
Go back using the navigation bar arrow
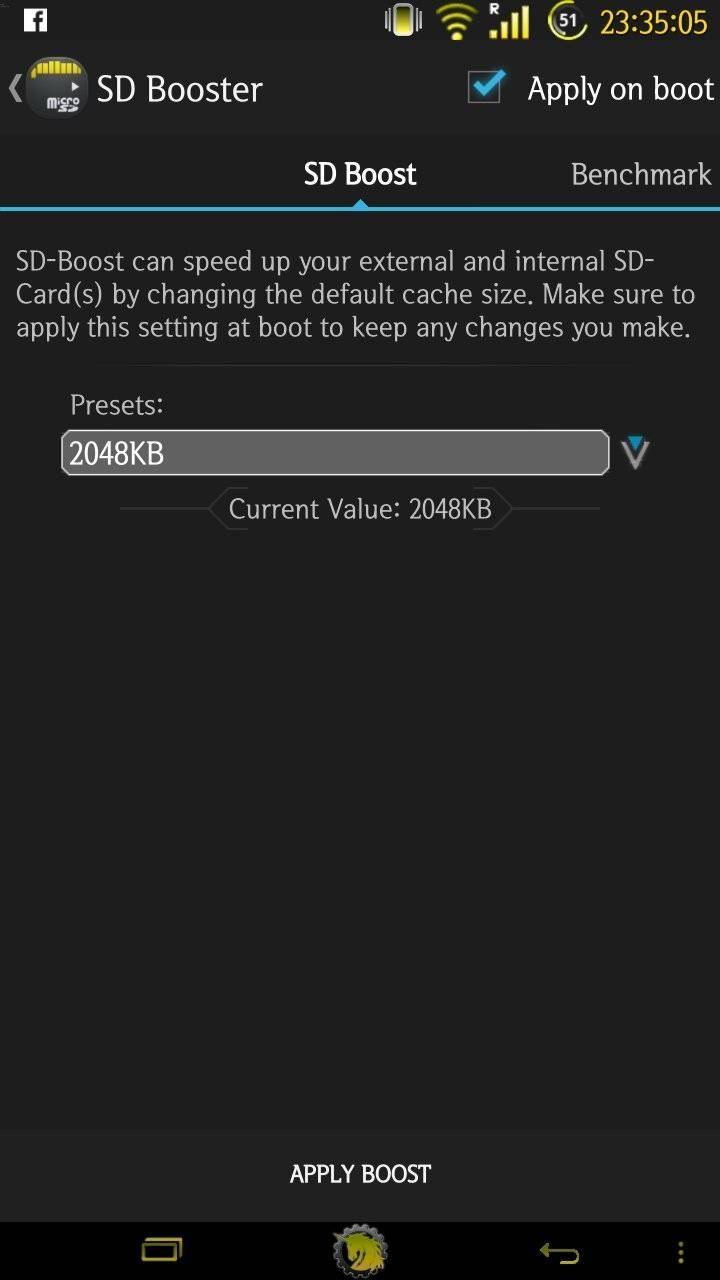tap(559, 1251)
